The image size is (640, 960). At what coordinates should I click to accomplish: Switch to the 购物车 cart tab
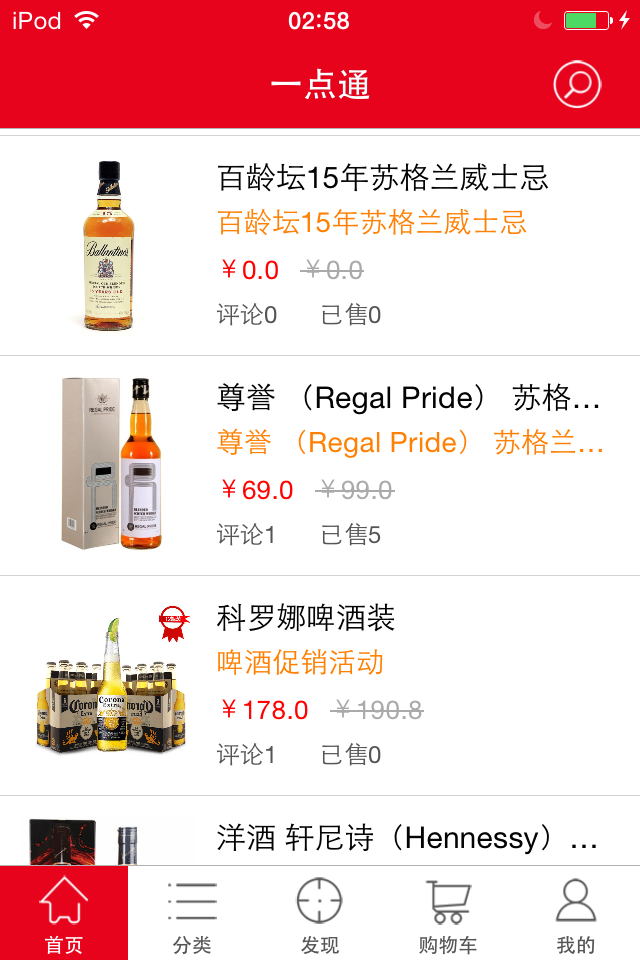click(448, 913)
